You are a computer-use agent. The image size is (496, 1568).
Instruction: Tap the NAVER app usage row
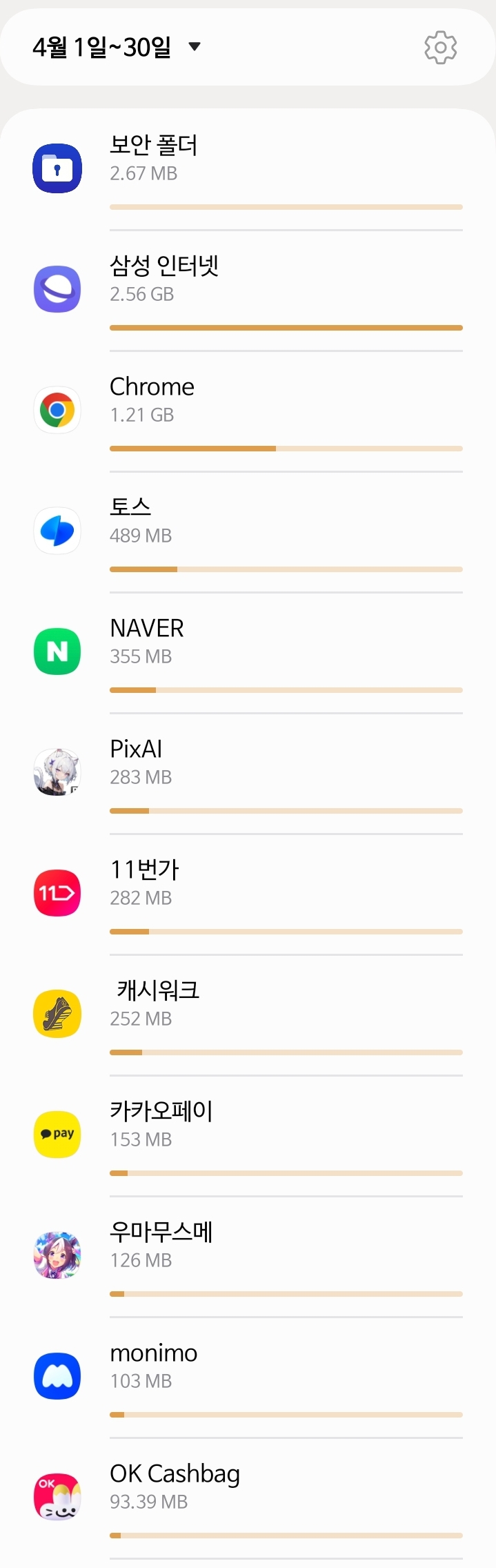tap(248, 652)
